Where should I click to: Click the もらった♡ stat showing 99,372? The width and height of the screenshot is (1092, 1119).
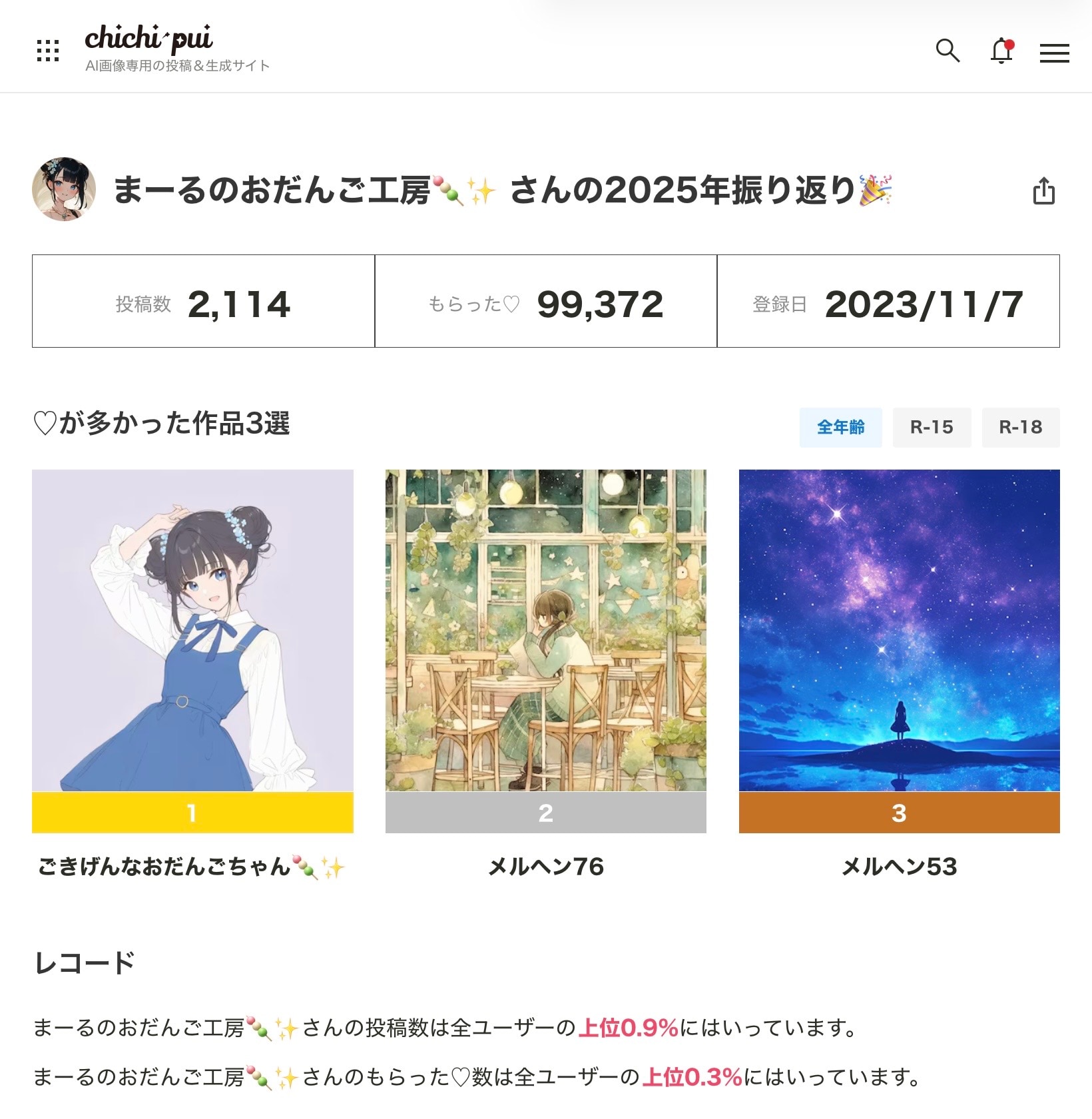(x=546, y=301)
